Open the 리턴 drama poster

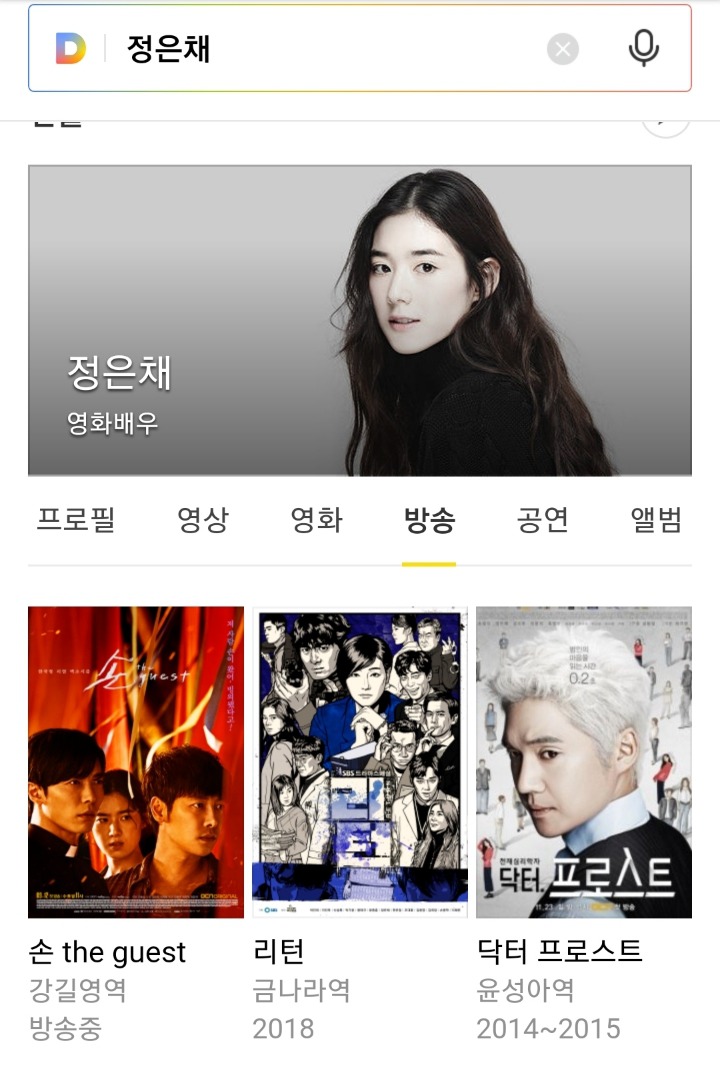[360, 762]
